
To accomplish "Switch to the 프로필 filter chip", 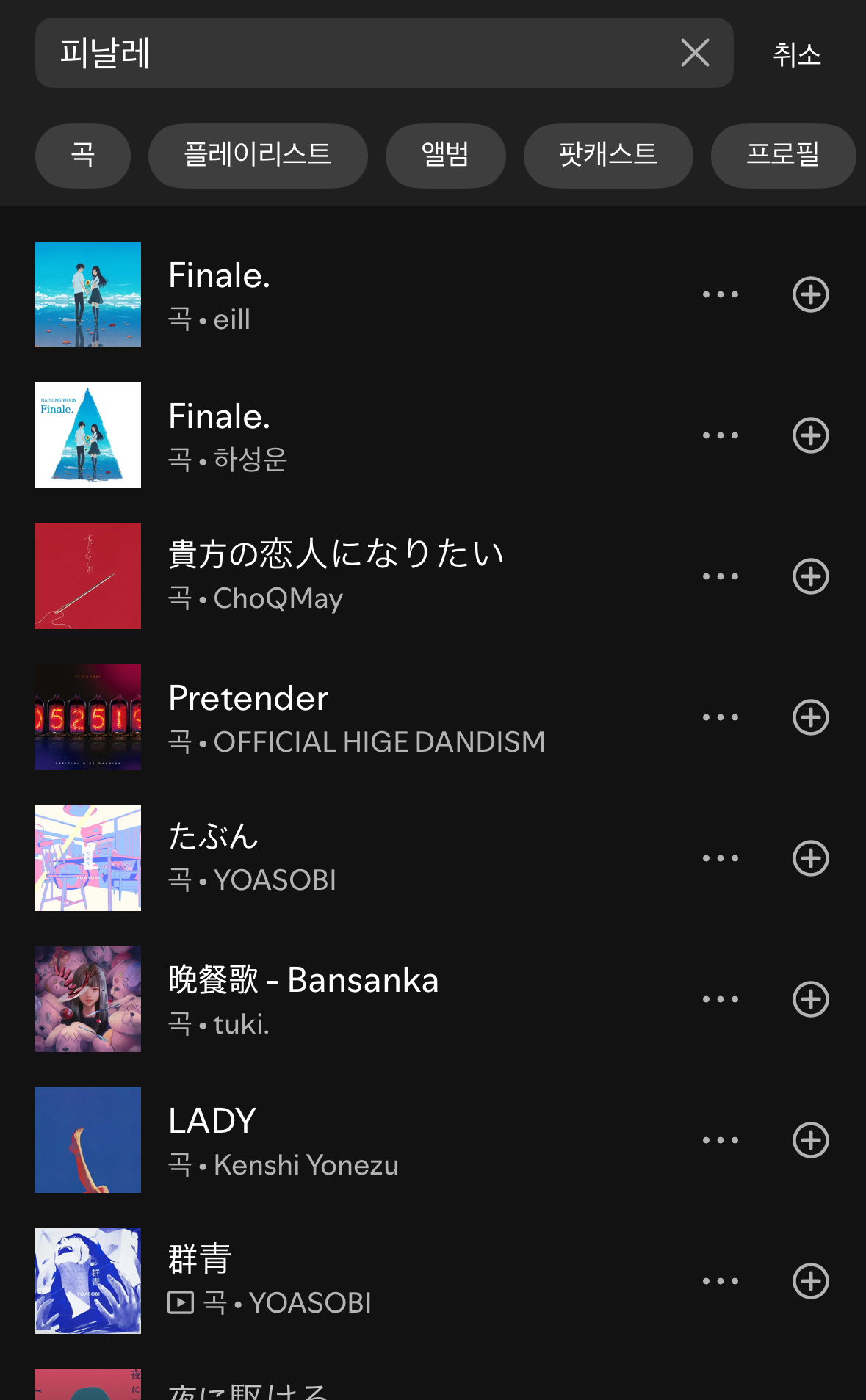I will [x=783, y=156].
